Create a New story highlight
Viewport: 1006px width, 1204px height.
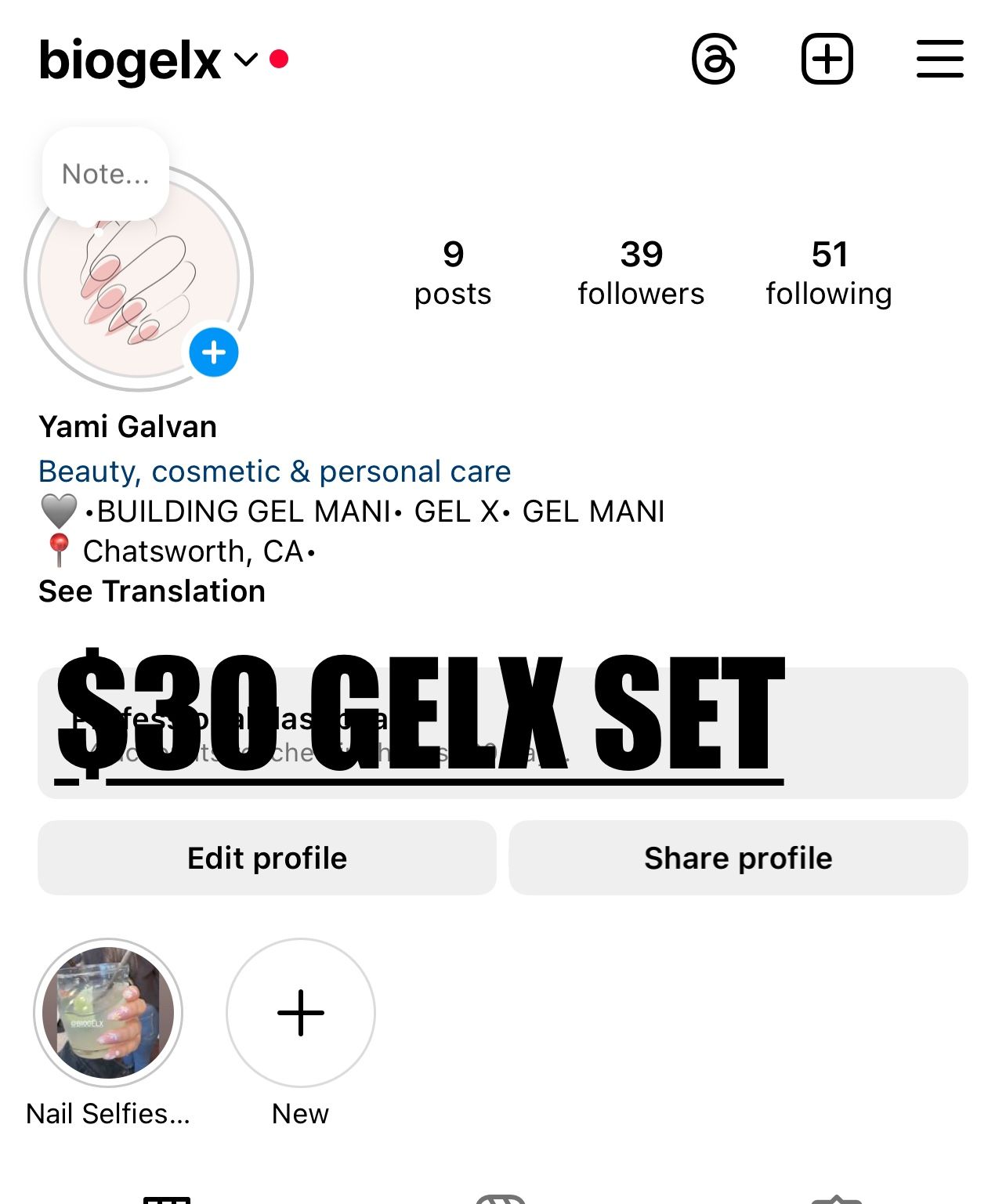click(301, 1013)
